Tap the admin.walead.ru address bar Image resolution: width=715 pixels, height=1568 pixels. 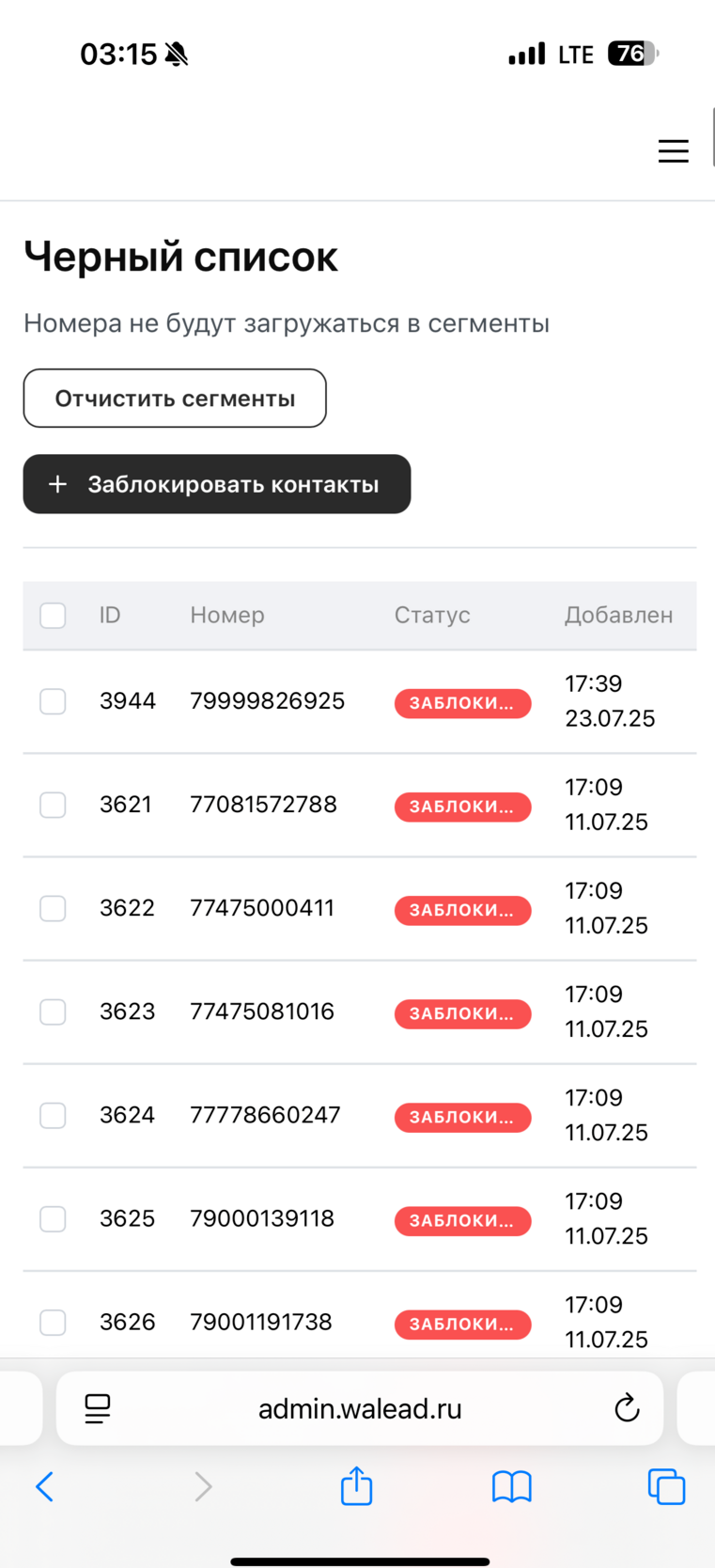click(360, 1408)
